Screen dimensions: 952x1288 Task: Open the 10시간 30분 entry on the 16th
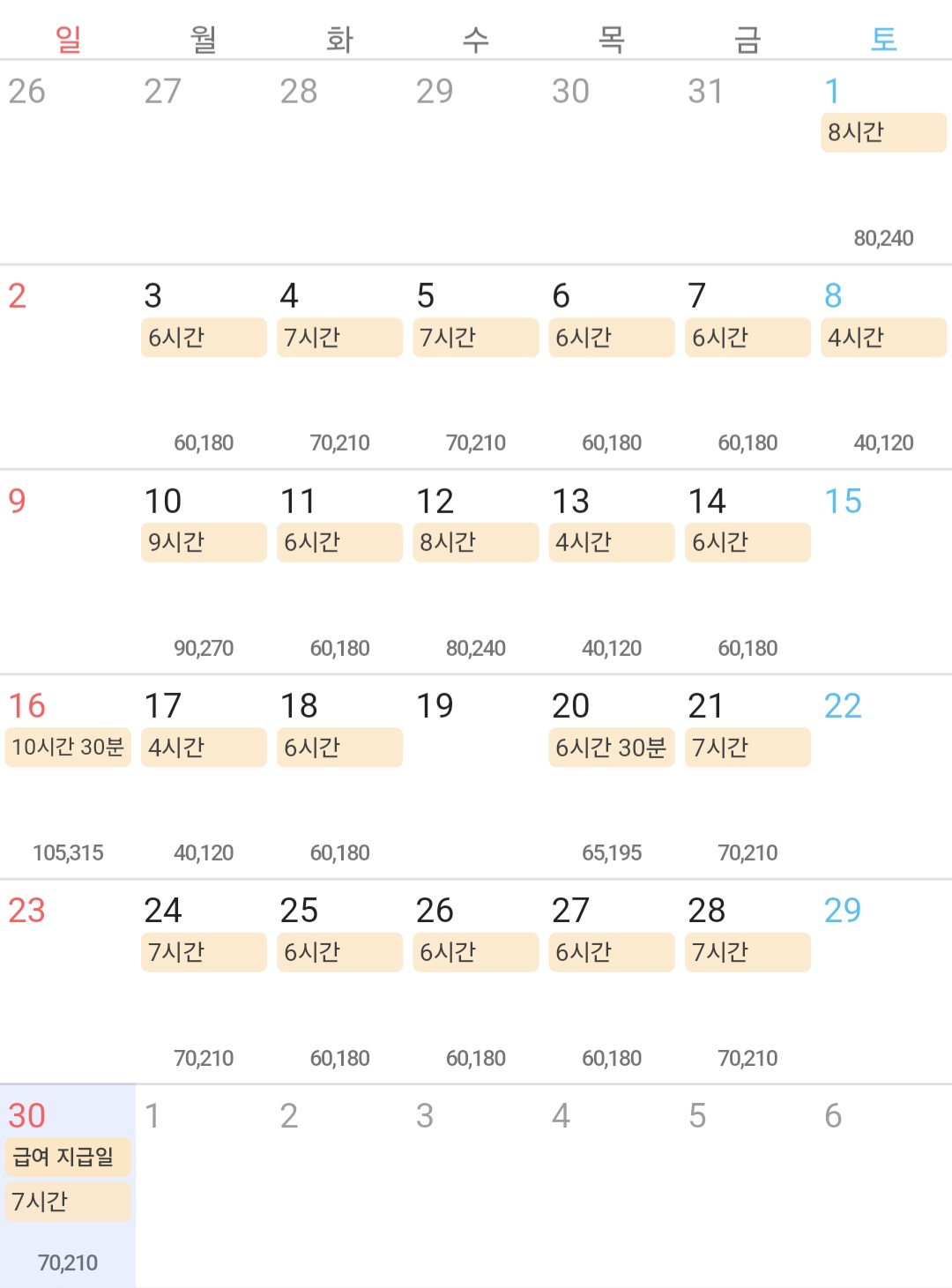[x=68, y=748]
